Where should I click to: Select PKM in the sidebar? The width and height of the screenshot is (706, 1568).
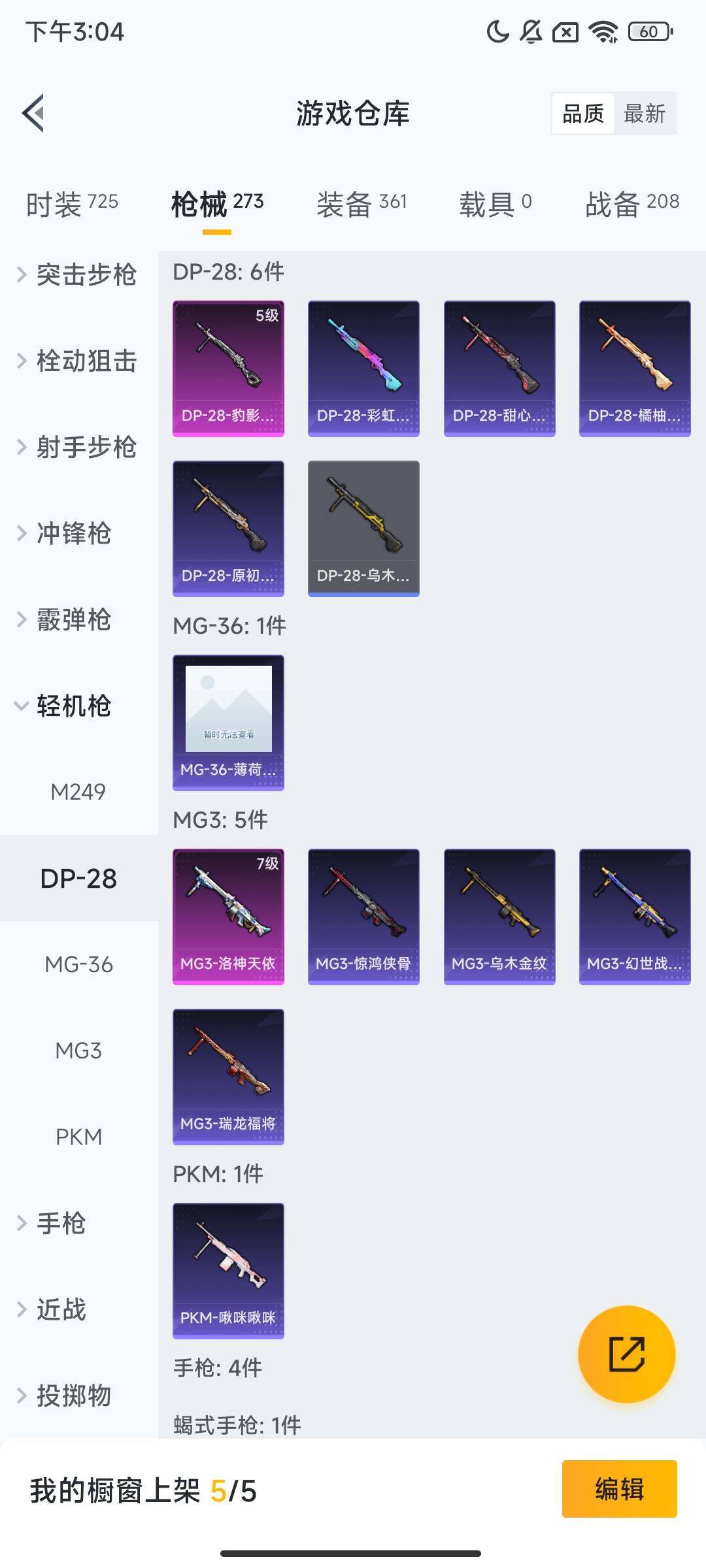click(x=78, y=1137)
